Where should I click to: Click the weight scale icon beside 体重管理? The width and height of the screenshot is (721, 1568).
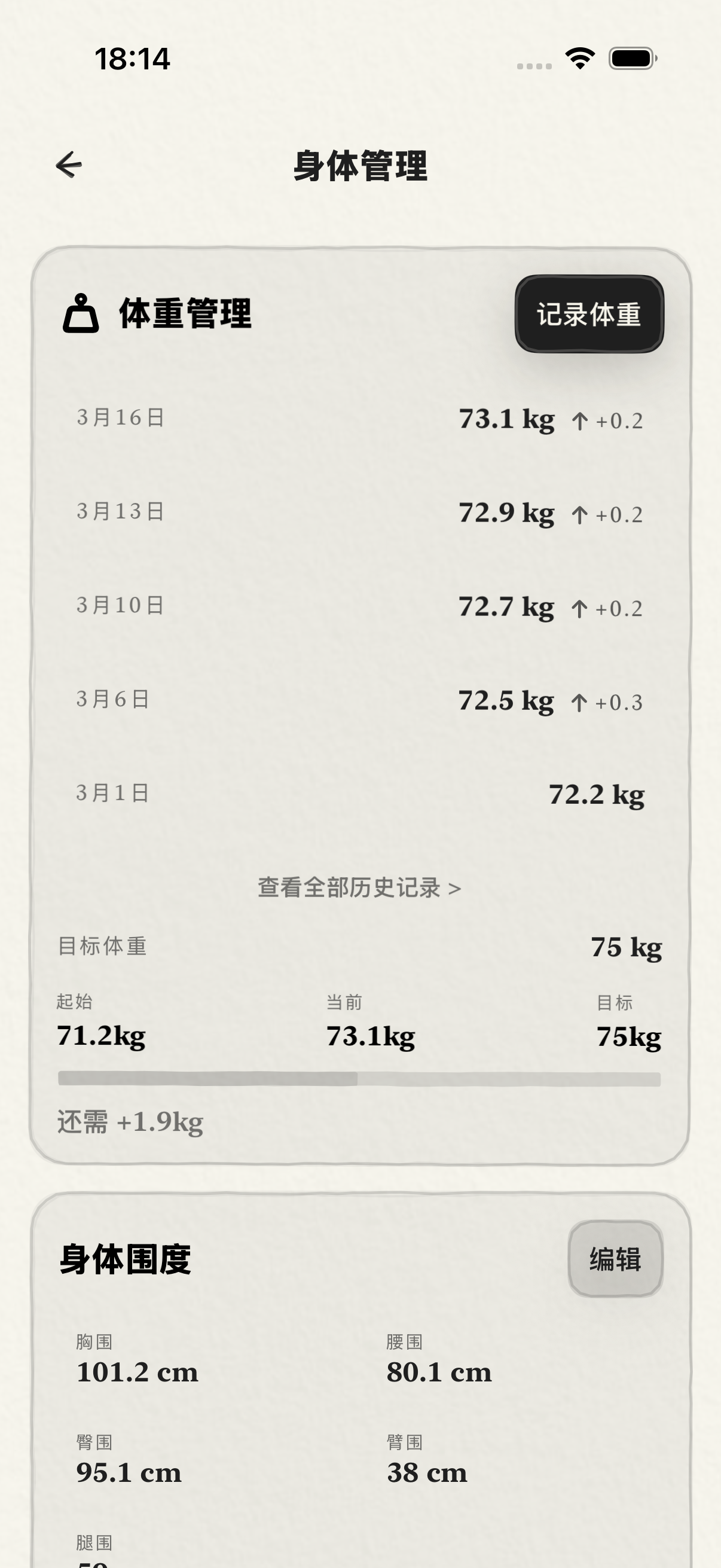tap(81, 314)
